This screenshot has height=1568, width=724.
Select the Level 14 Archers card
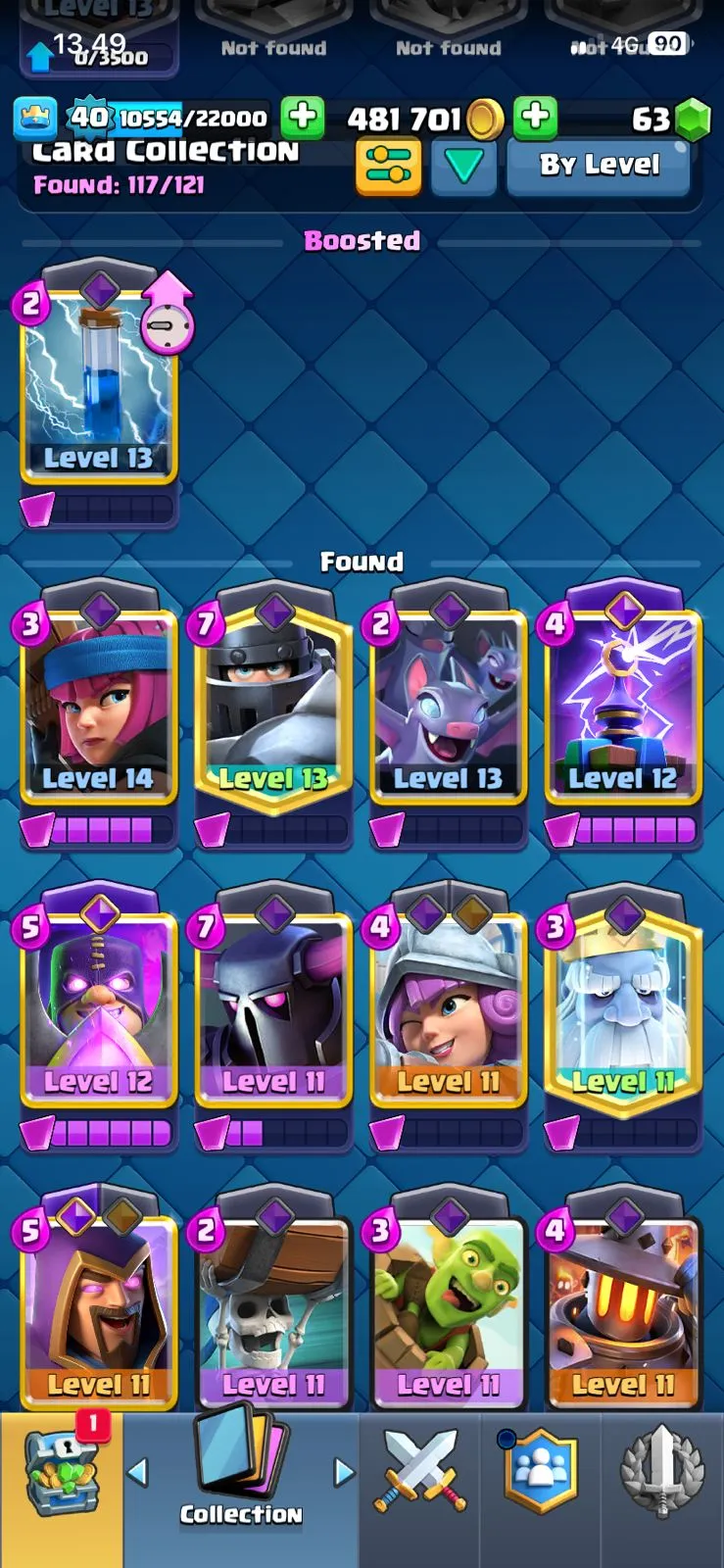point(98,706)
